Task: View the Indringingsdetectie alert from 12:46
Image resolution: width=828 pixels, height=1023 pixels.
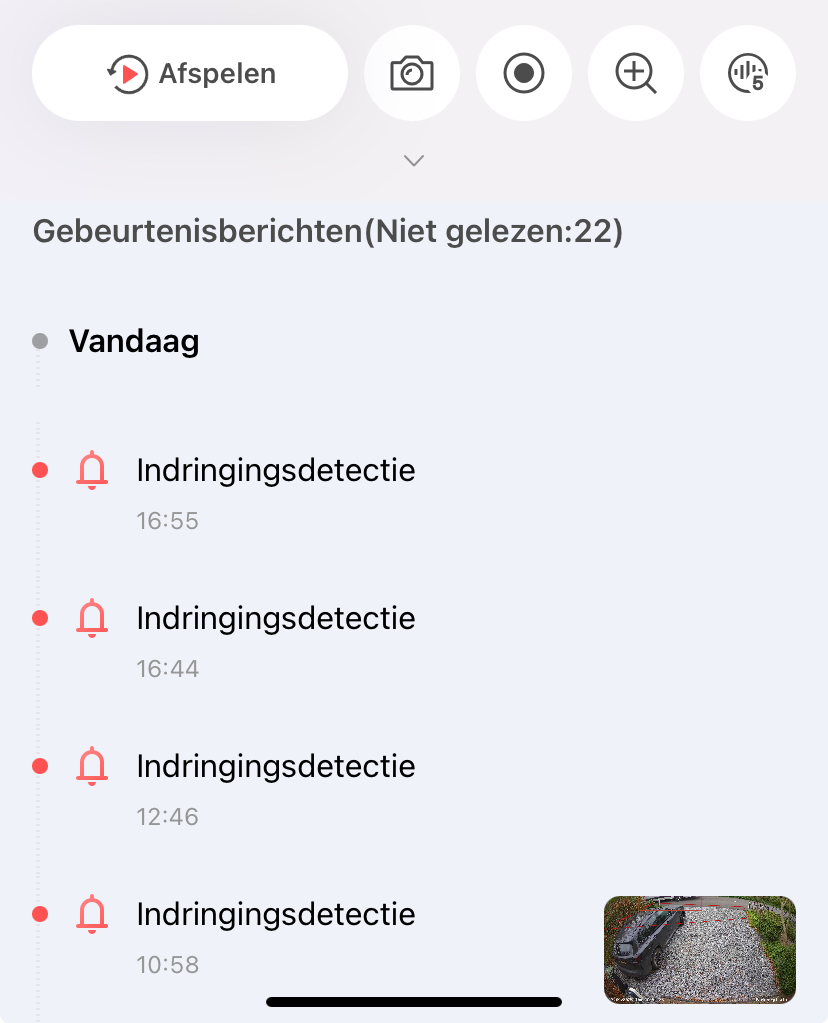Action: (x=276, y=766)
